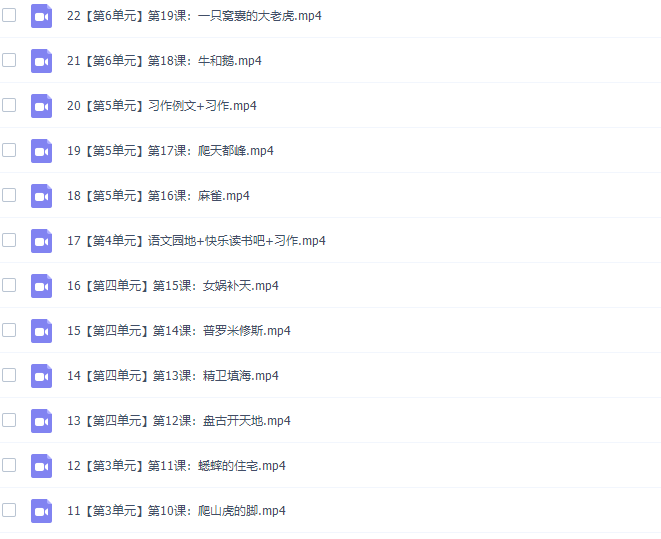661x539 pixels.
Task: Open video 15 普罗米修斯.mp4
Action: (x=179, y=331)
